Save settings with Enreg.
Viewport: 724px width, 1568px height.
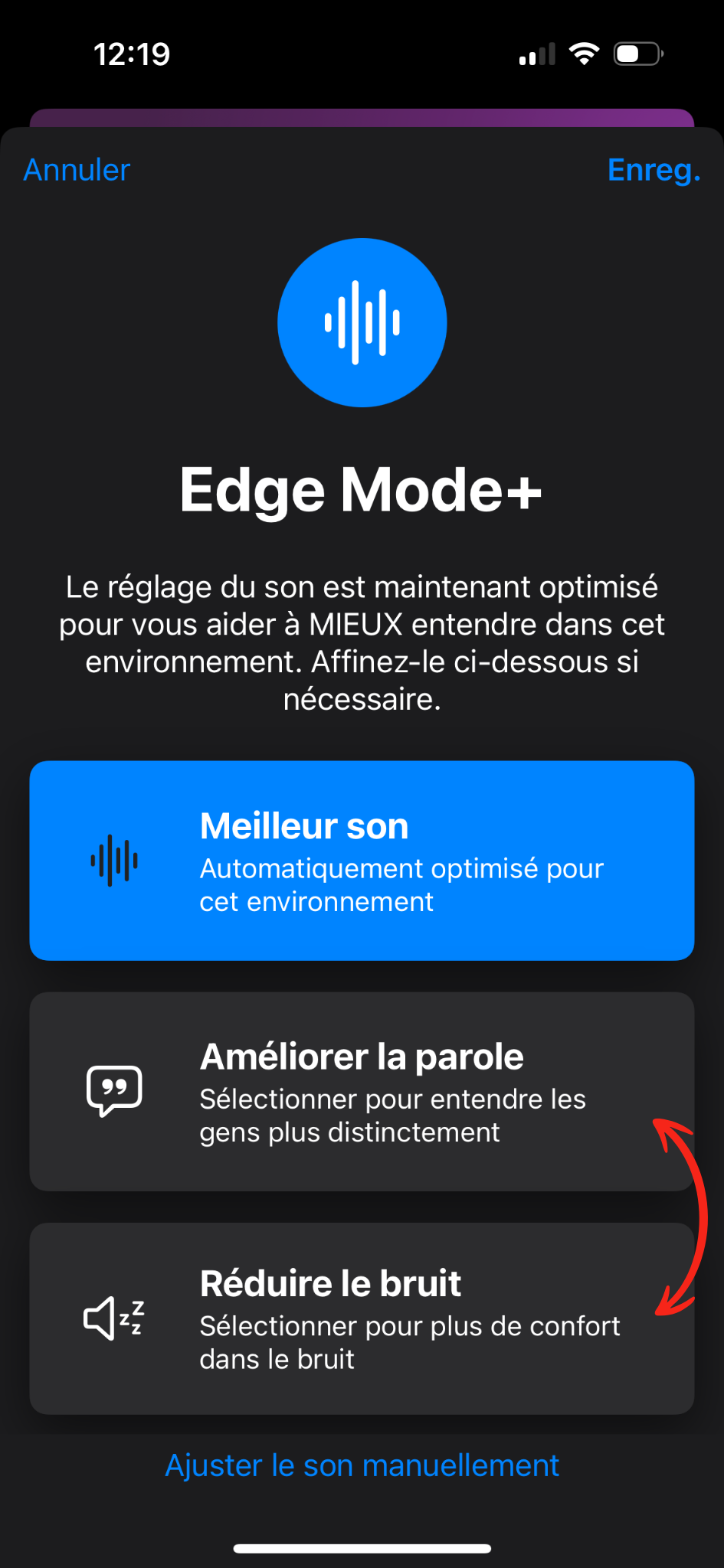click(654, 170)
